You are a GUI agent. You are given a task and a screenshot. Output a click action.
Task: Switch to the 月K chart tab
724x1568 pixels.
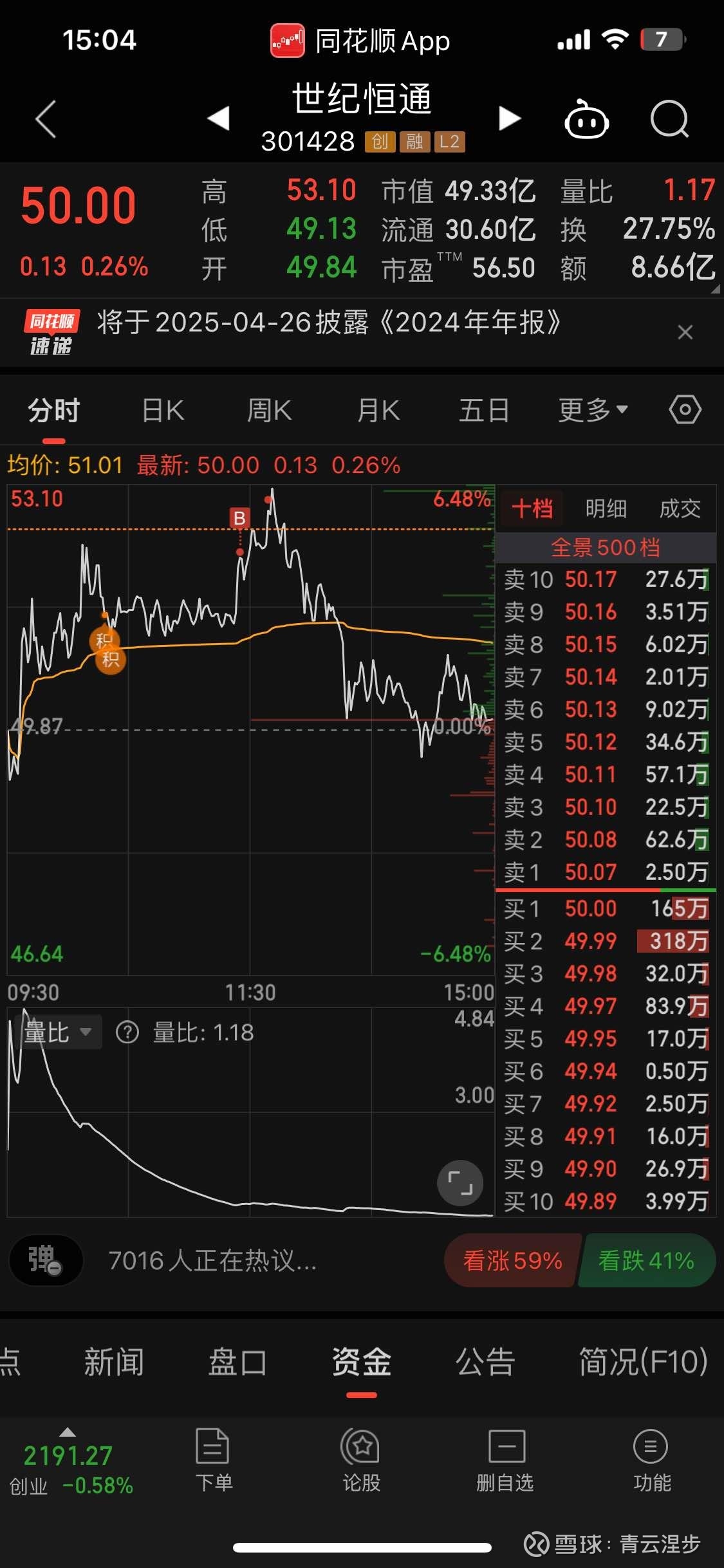[378, 411]
